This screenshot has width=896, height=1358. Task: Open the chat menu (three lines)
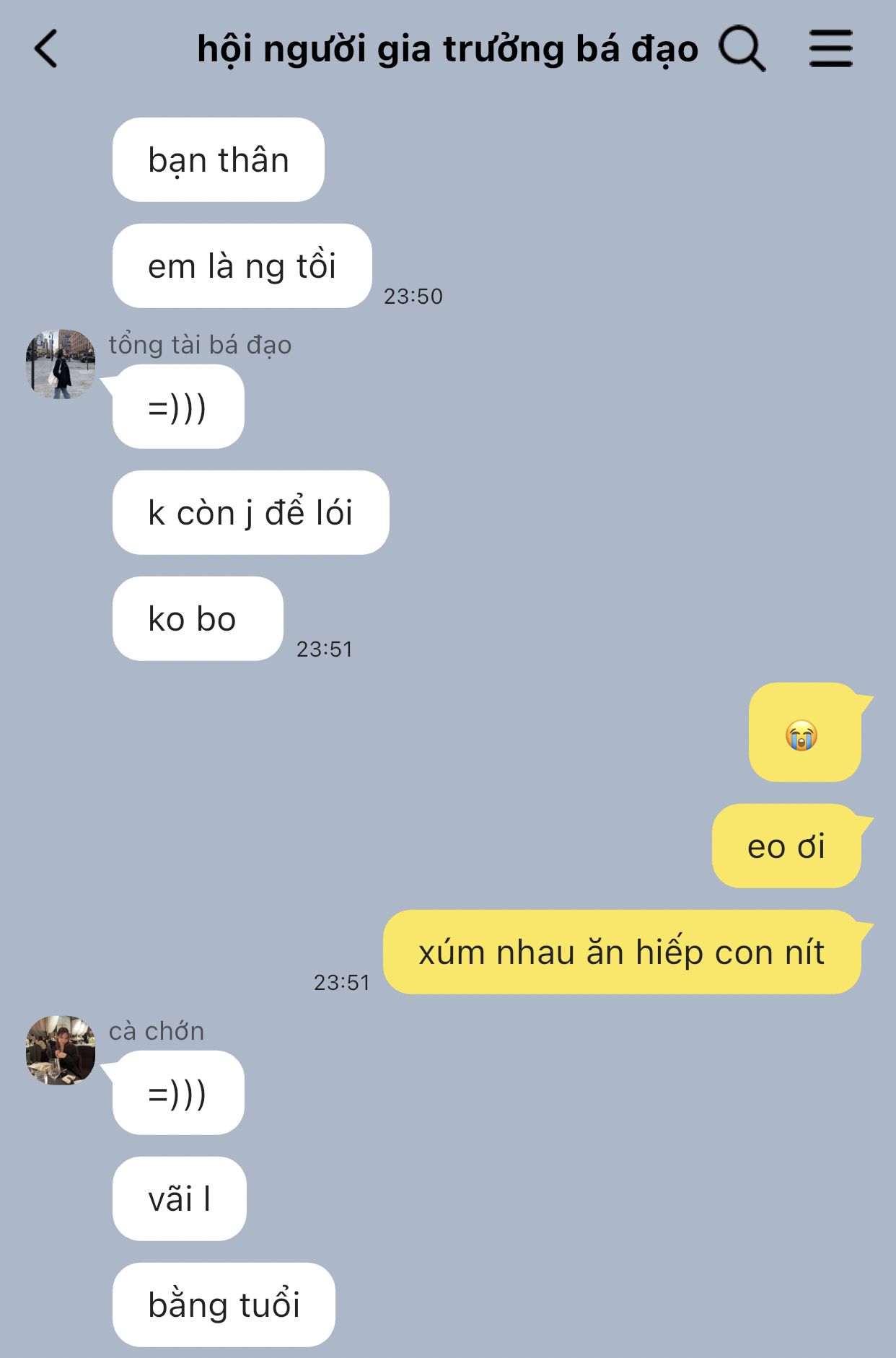pos(830,48)
